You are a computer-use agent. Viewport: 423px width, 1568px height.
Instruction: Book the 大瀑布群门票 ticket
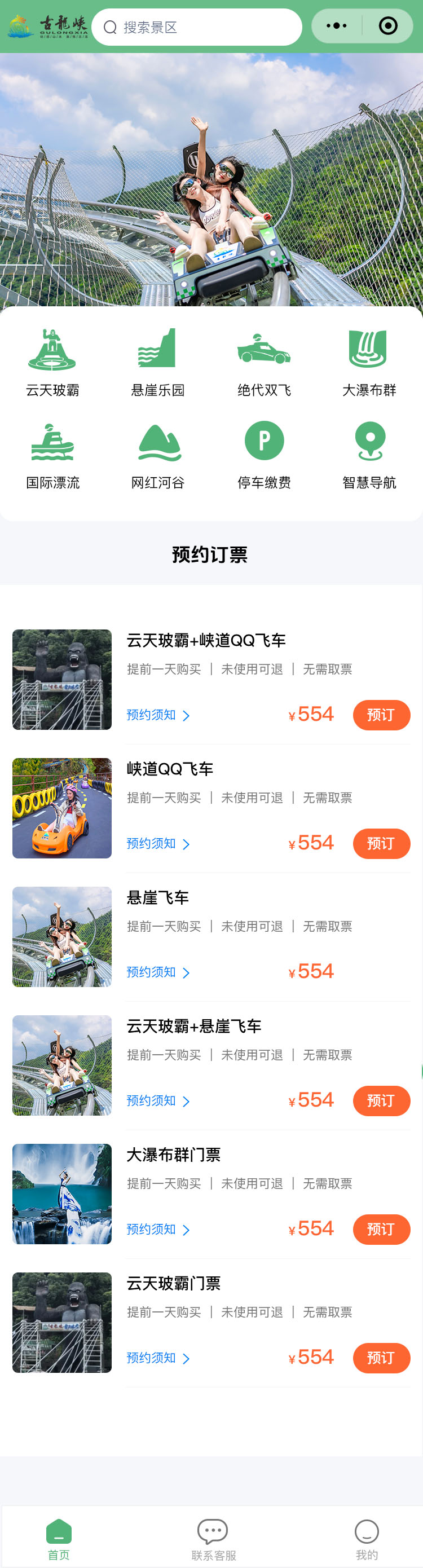coord(381,1229)
